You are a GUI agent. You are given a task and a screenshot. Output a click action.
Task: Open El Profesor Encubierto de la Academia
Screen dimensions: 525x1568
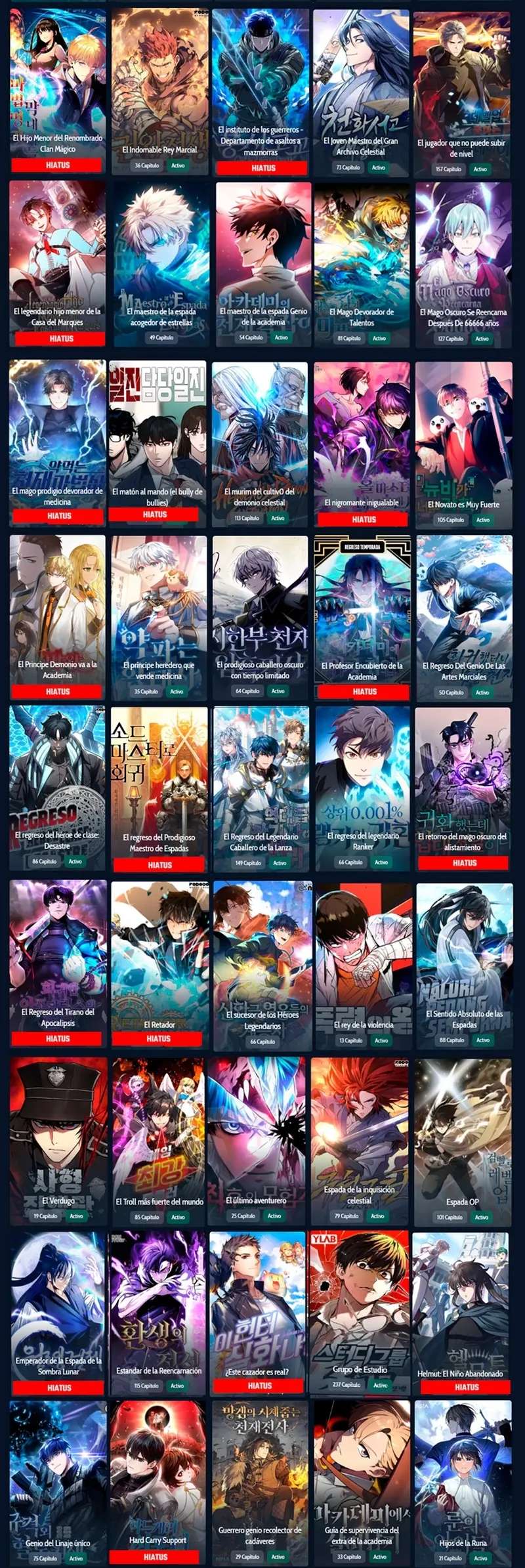tap(362, 618)
